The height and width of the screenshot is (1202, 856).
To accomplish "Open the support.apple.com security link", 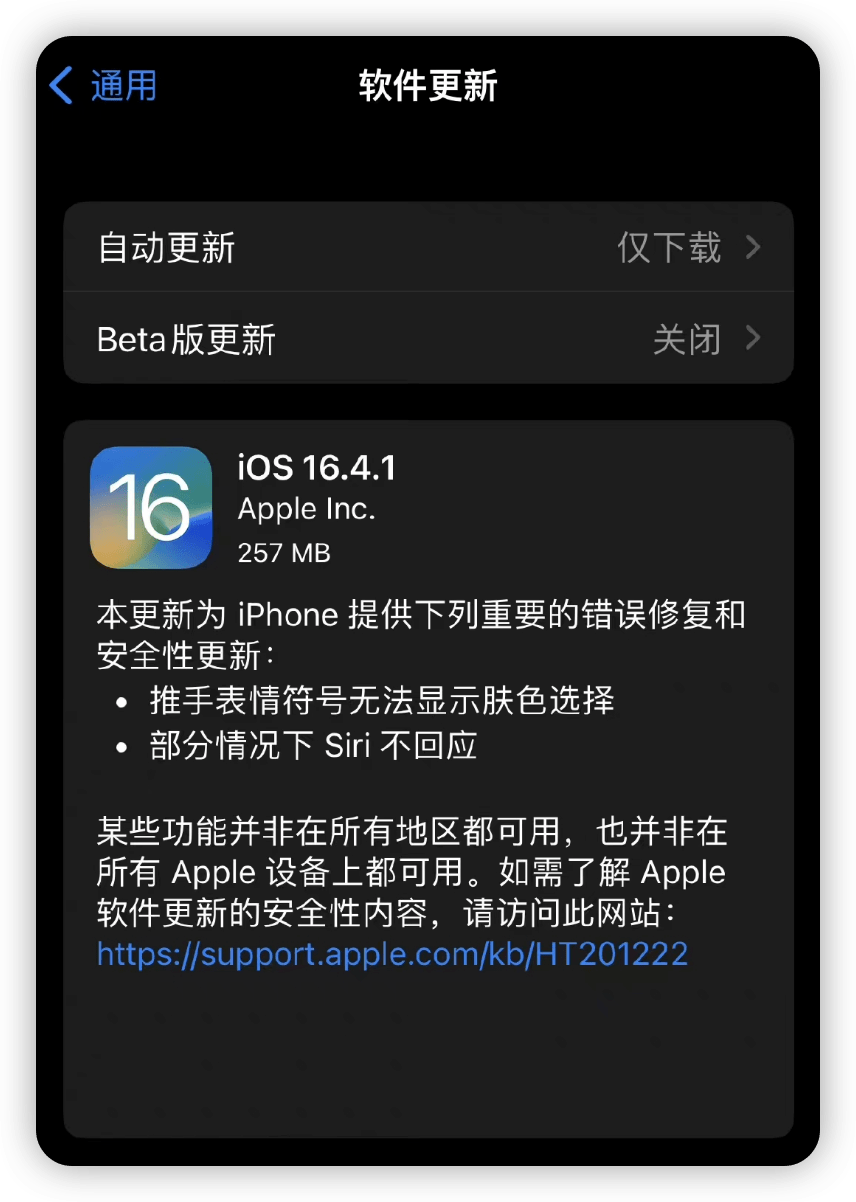I will (x=392, y=953).
